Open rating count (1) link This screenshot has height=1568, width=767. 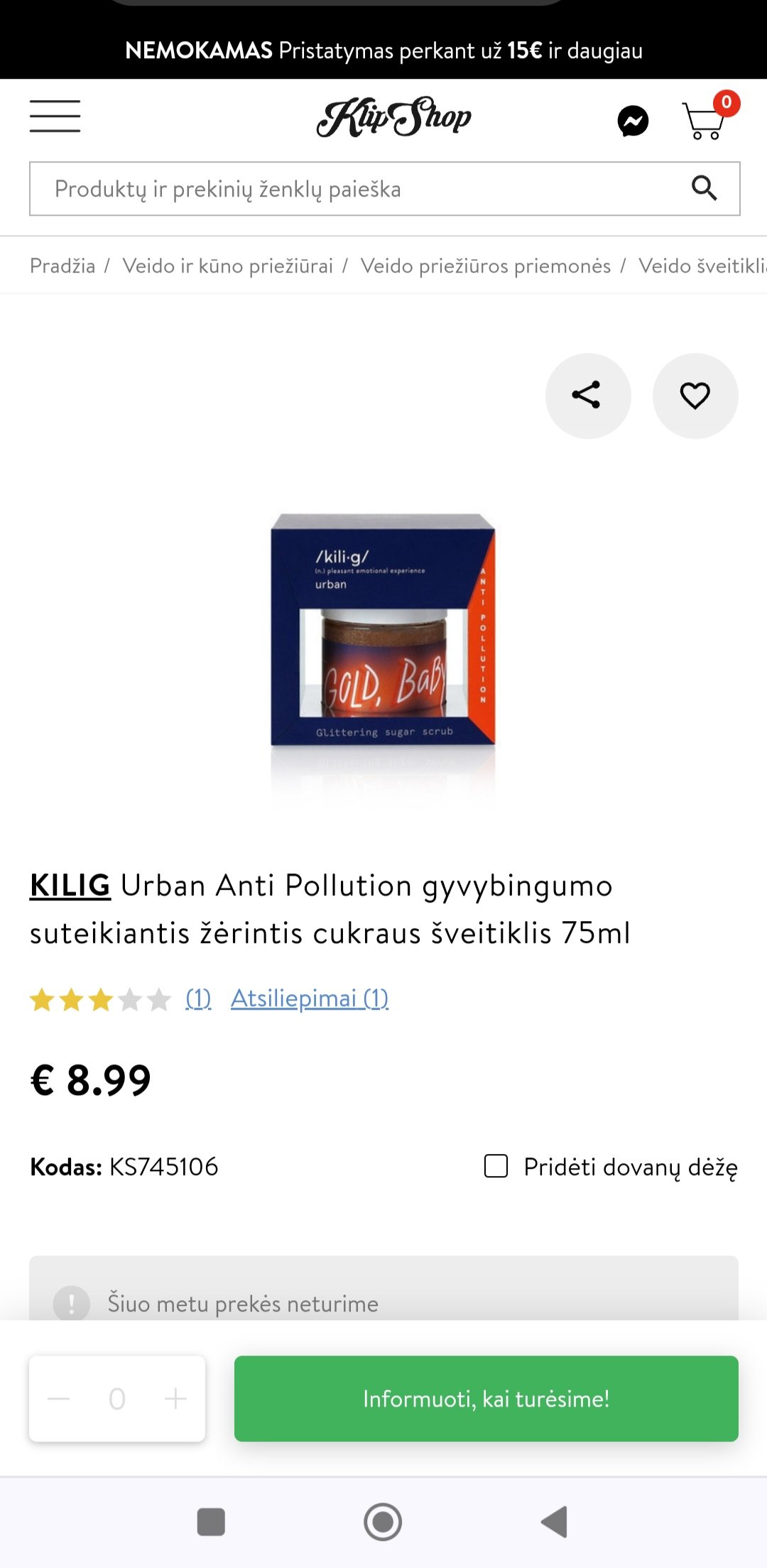198,998
